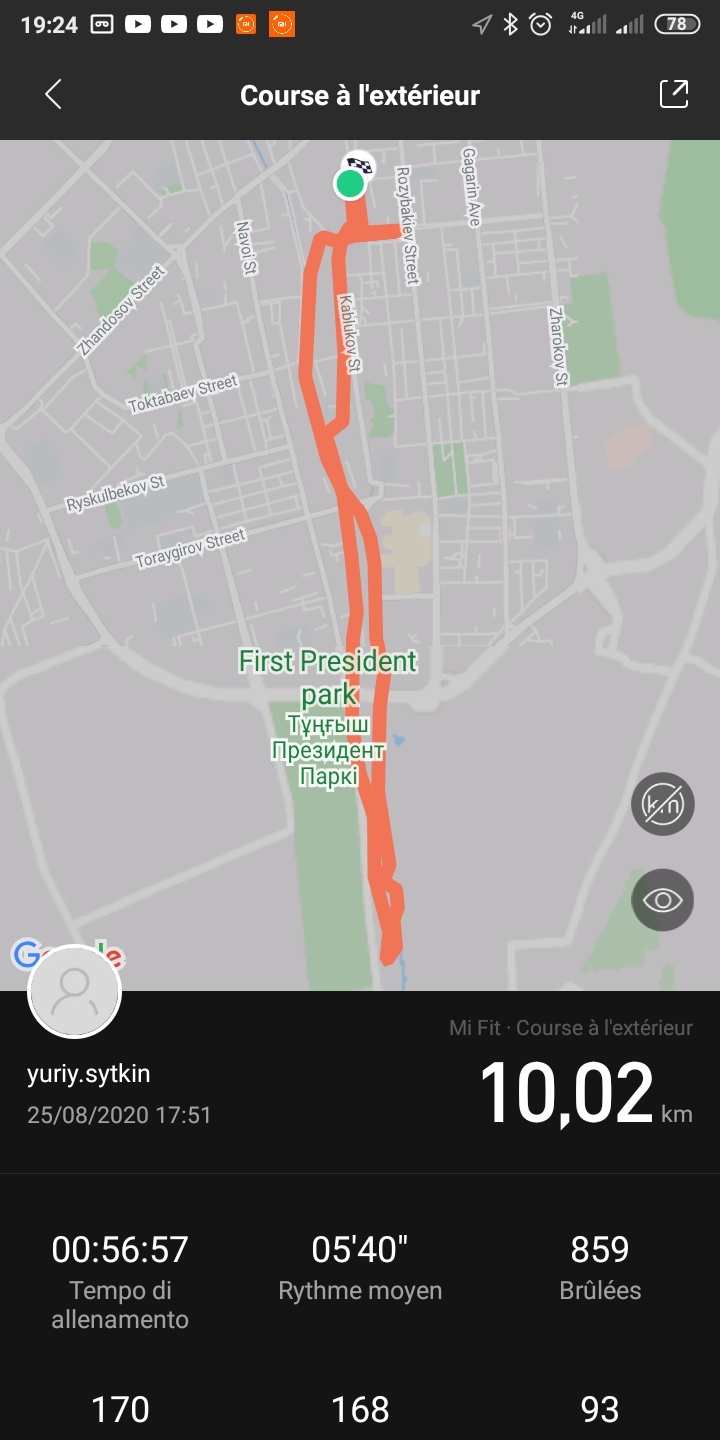
Task: Toggle kilometer markers on the map
Action: (662, 804)
